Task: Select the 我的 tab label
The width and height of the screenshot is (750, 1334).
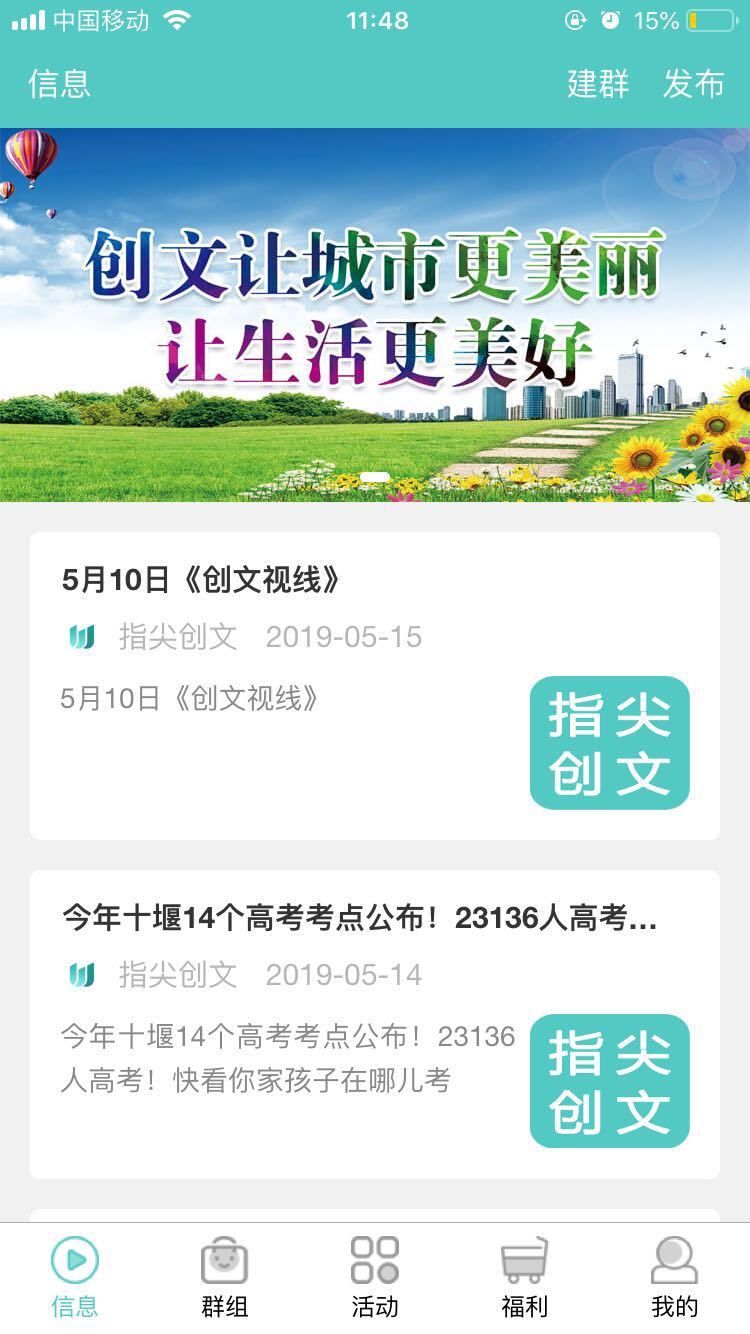Action: (674, 1305)
